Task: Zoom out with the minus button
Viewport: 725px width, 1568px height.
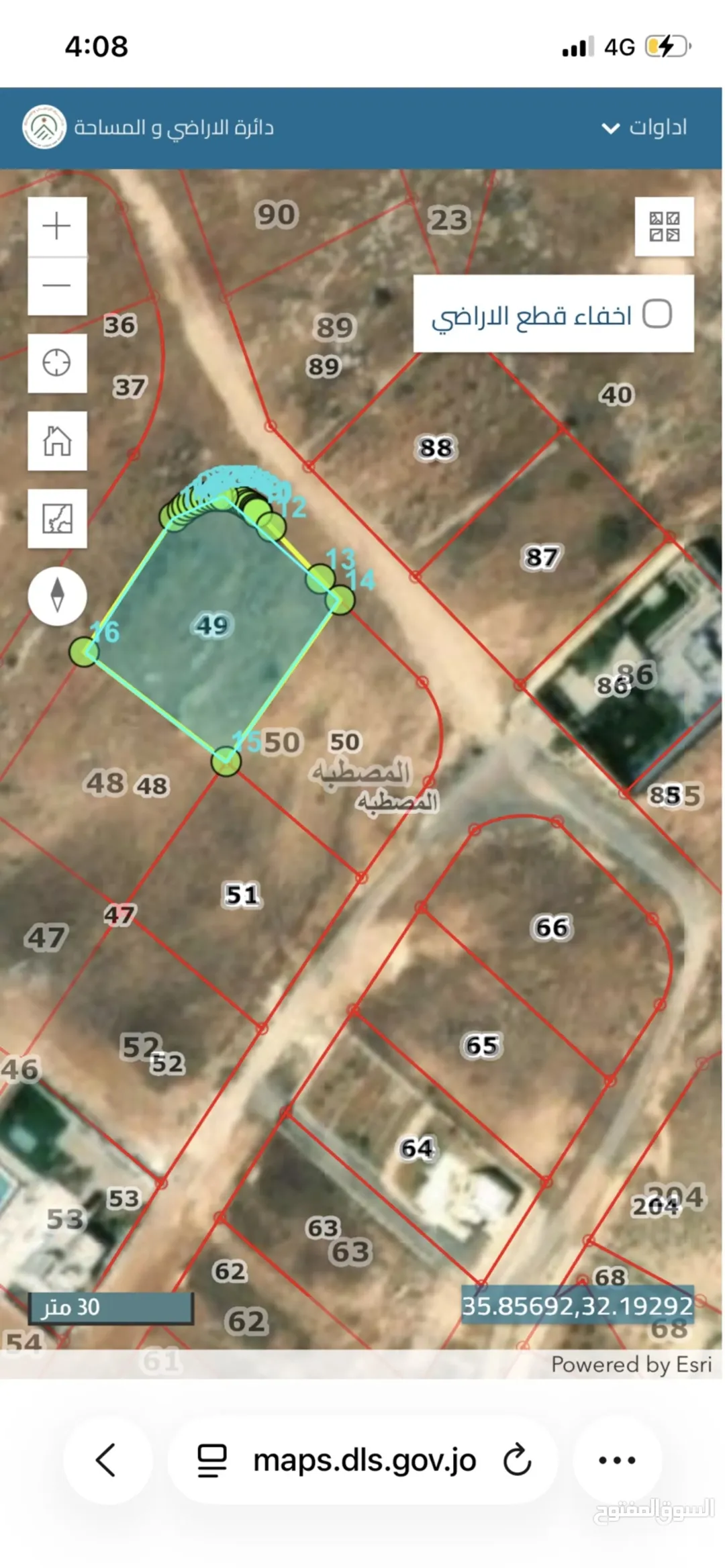Action: click(x=57, y=286)
